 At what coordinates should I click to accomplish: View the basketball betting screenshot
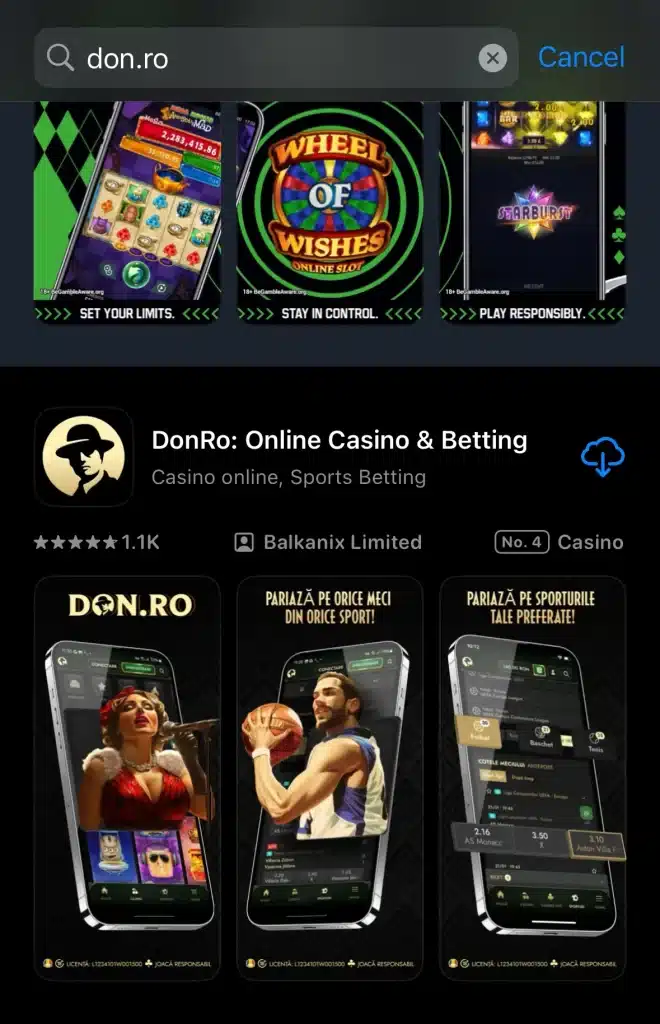329,778
